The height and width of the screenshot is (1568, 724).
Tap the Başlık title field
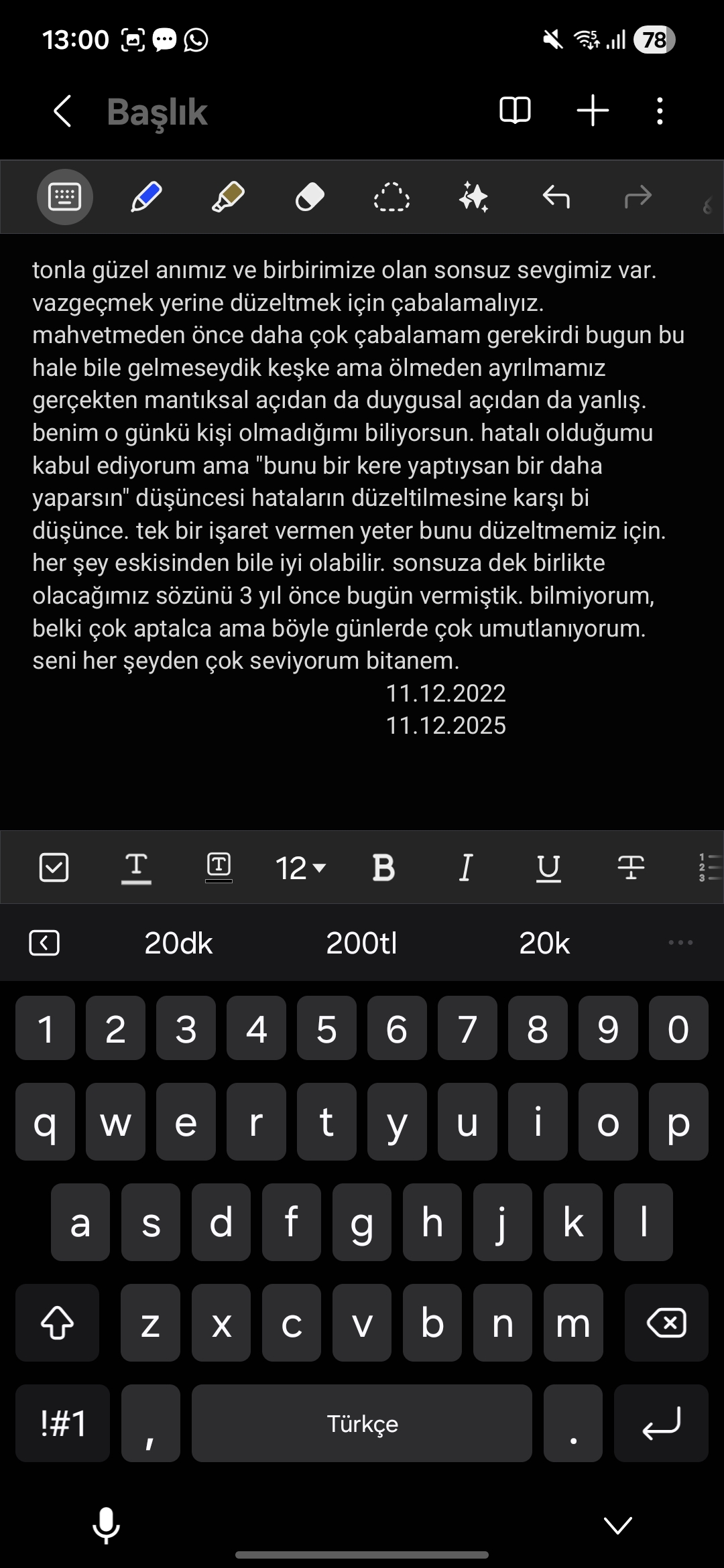click(x=158, y=112)
